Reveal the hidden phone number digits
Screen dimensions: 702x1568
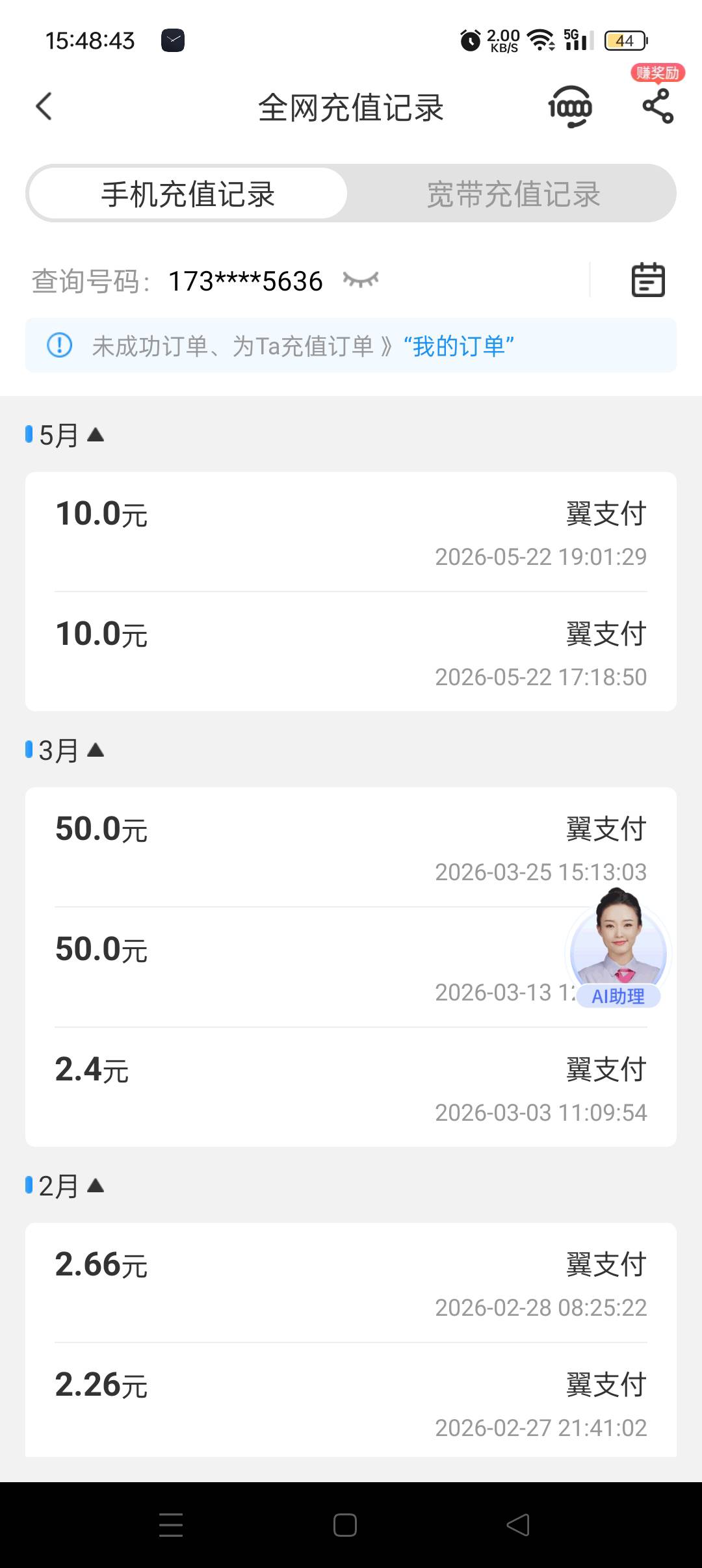click(361, 280)
